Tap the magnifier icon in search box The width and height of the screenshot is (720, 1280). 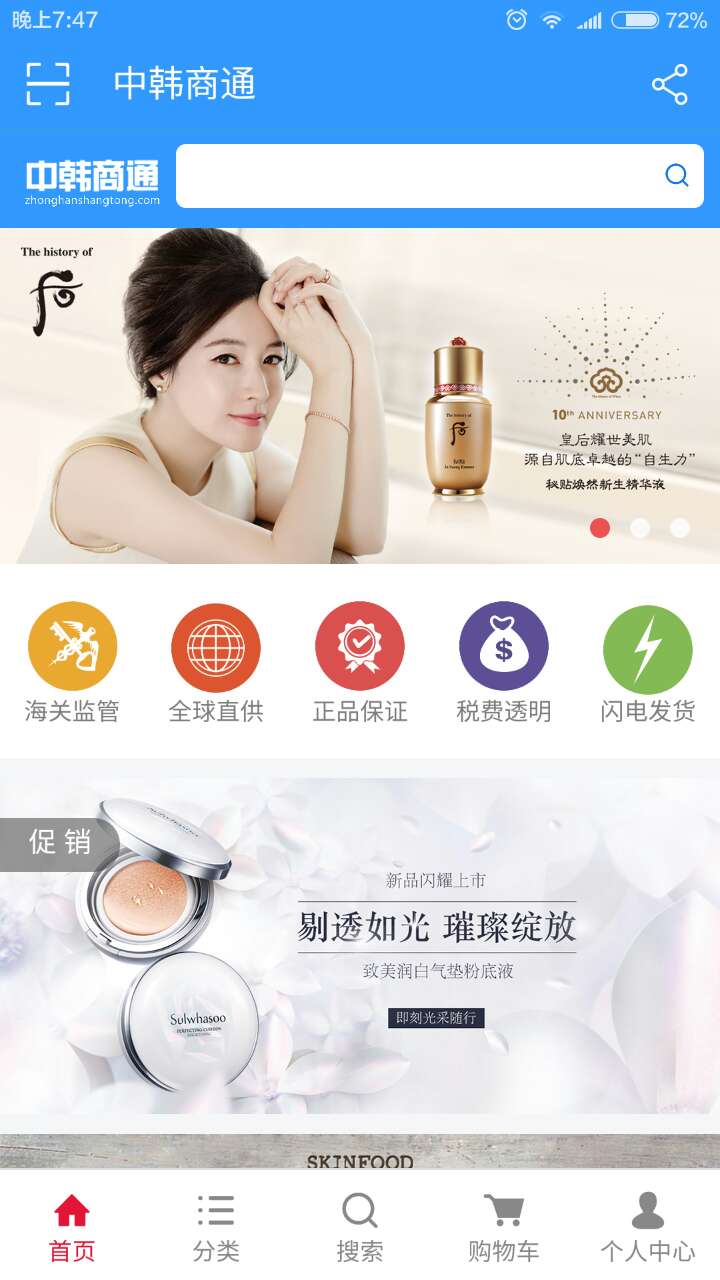(x=677, y=176)
